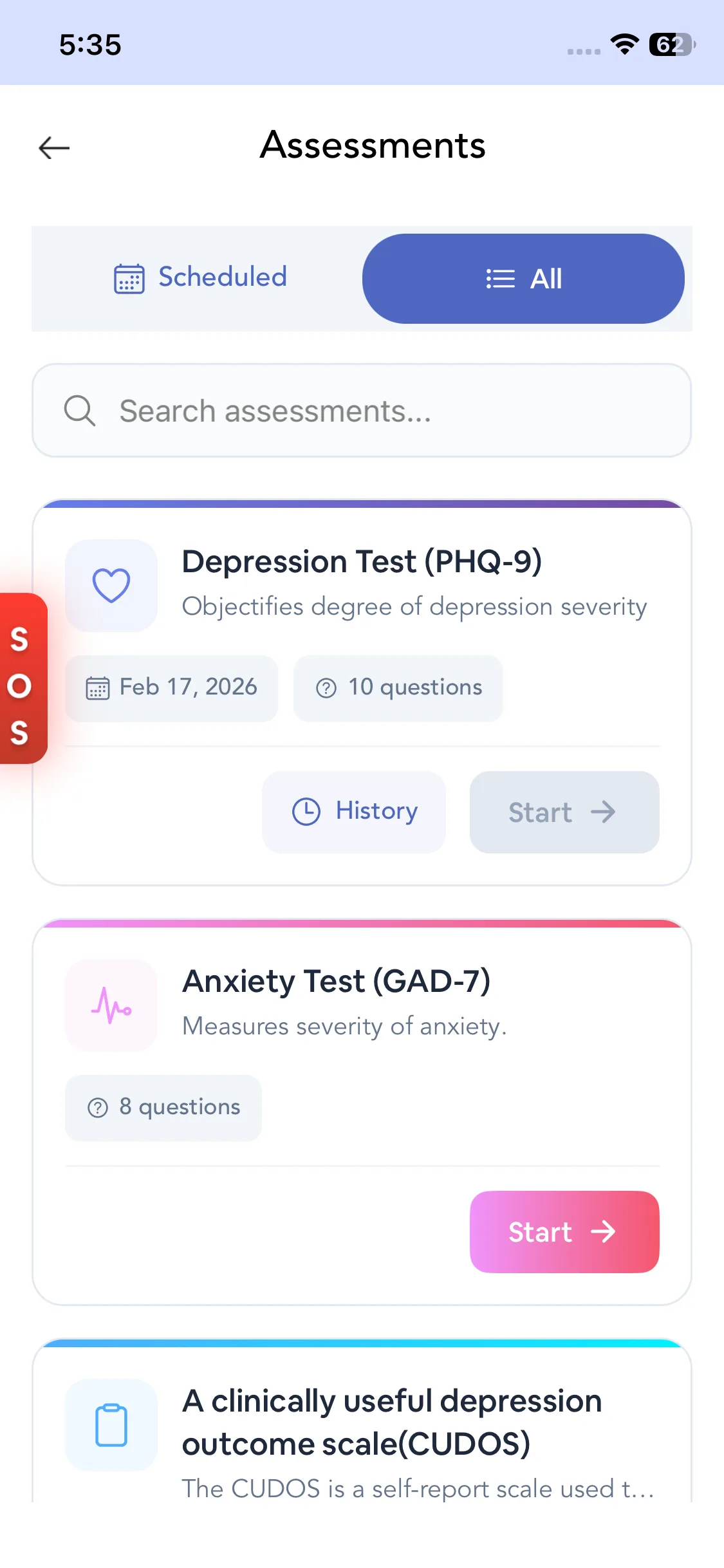Open the CUDOS depression outcome scale card
Screen dimensions: 724x1568
point(391,1423)
